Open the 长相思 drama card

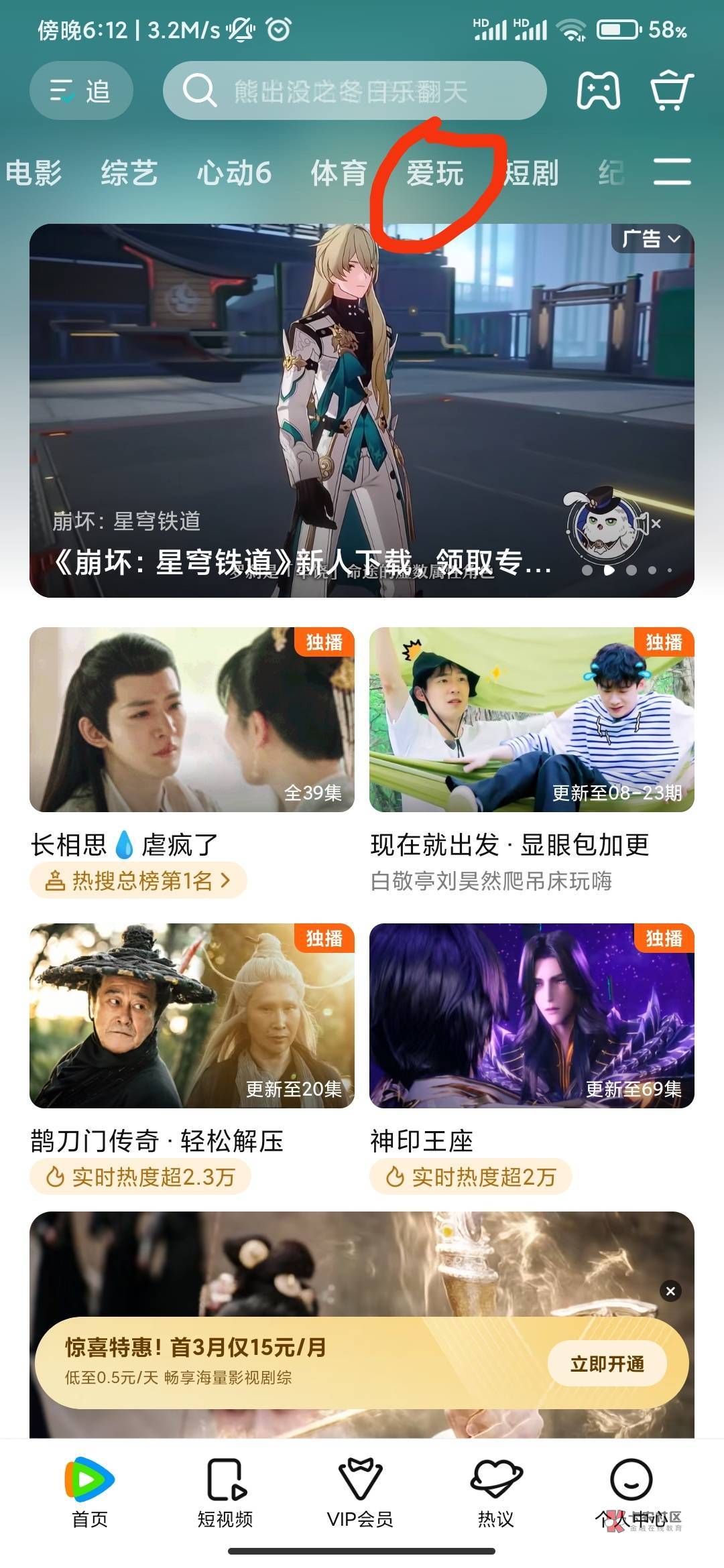(x=192, y=720)
